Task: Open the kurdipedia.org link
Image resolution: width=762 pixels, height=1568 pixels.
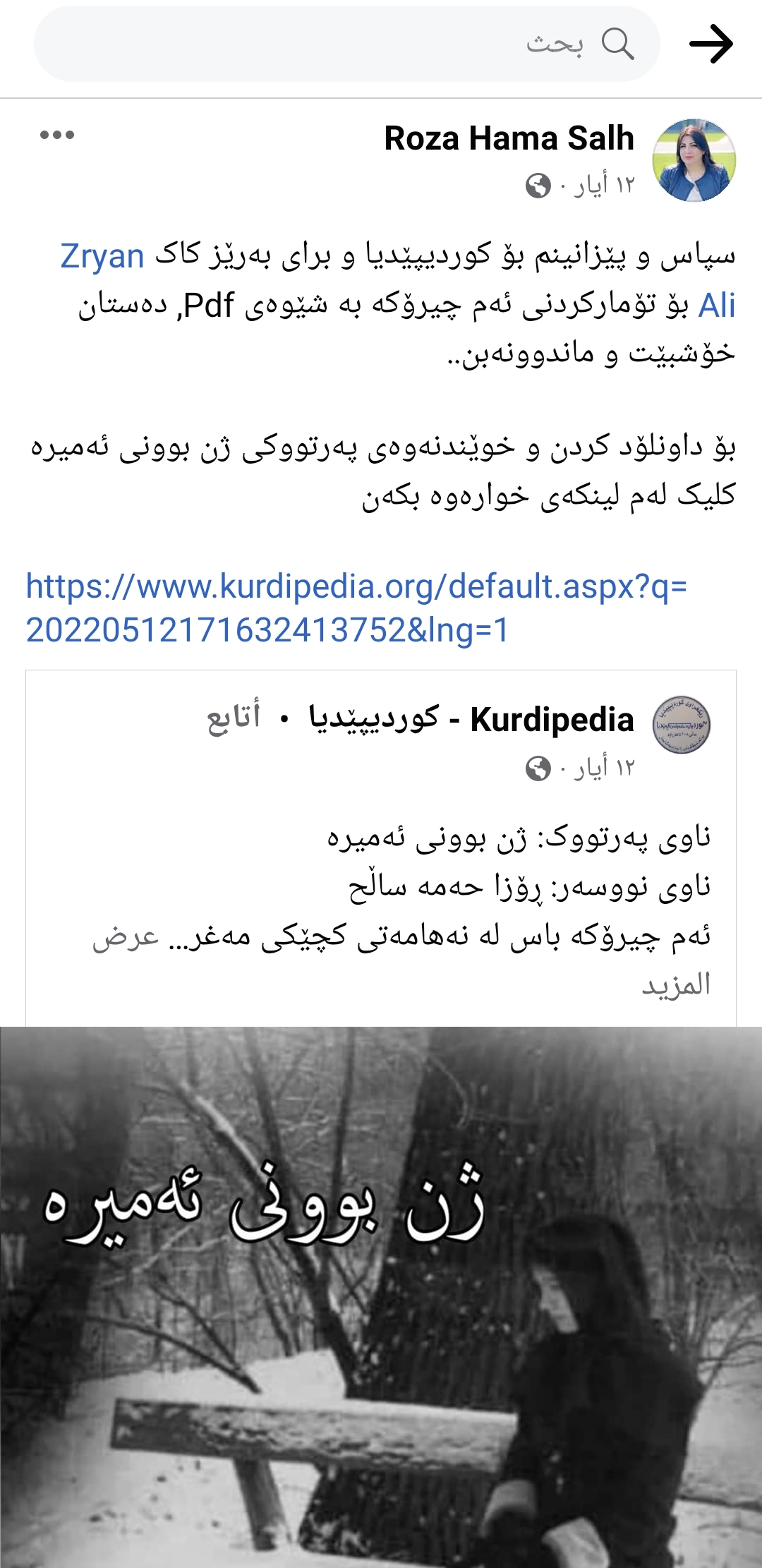Action: click(356, 608)
